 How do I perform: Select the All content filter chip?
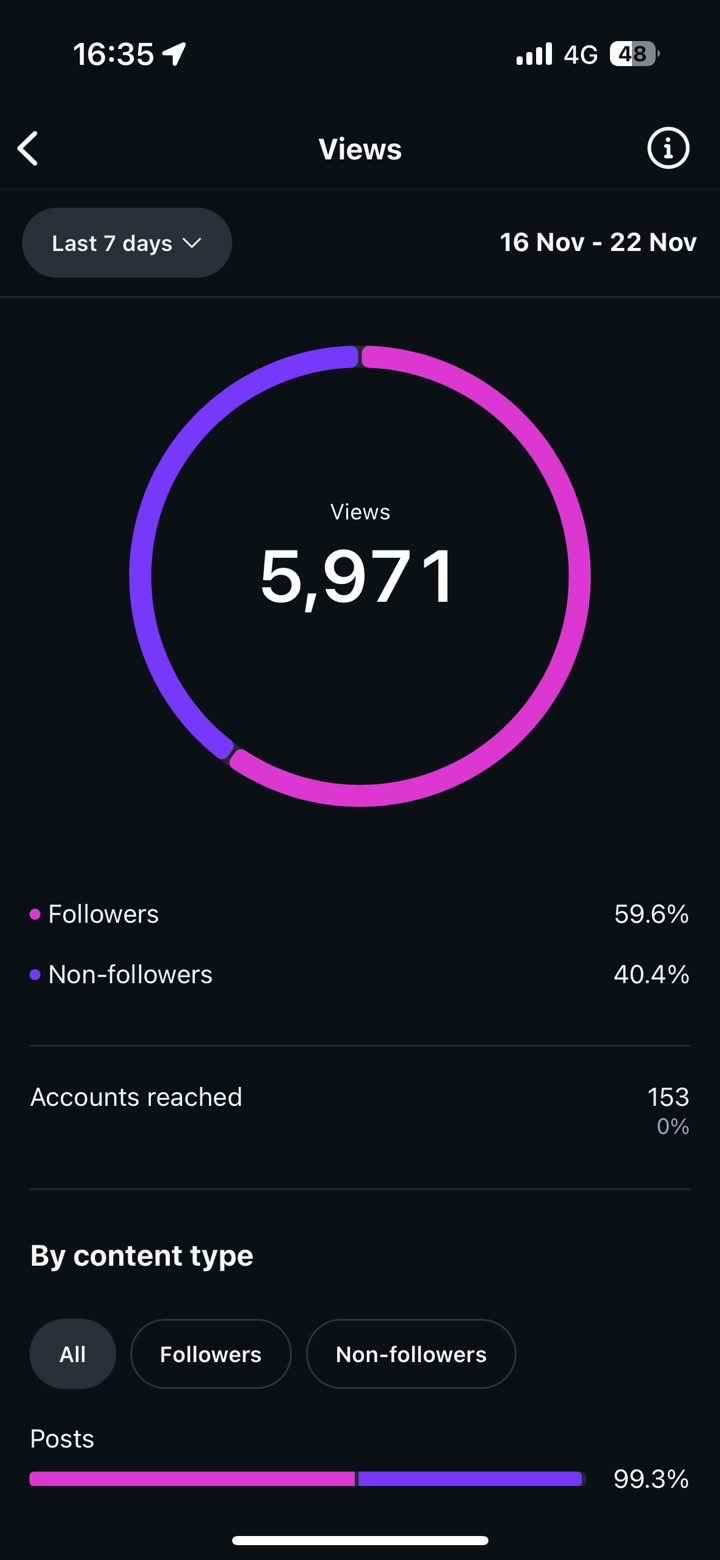click(73, 1354)
